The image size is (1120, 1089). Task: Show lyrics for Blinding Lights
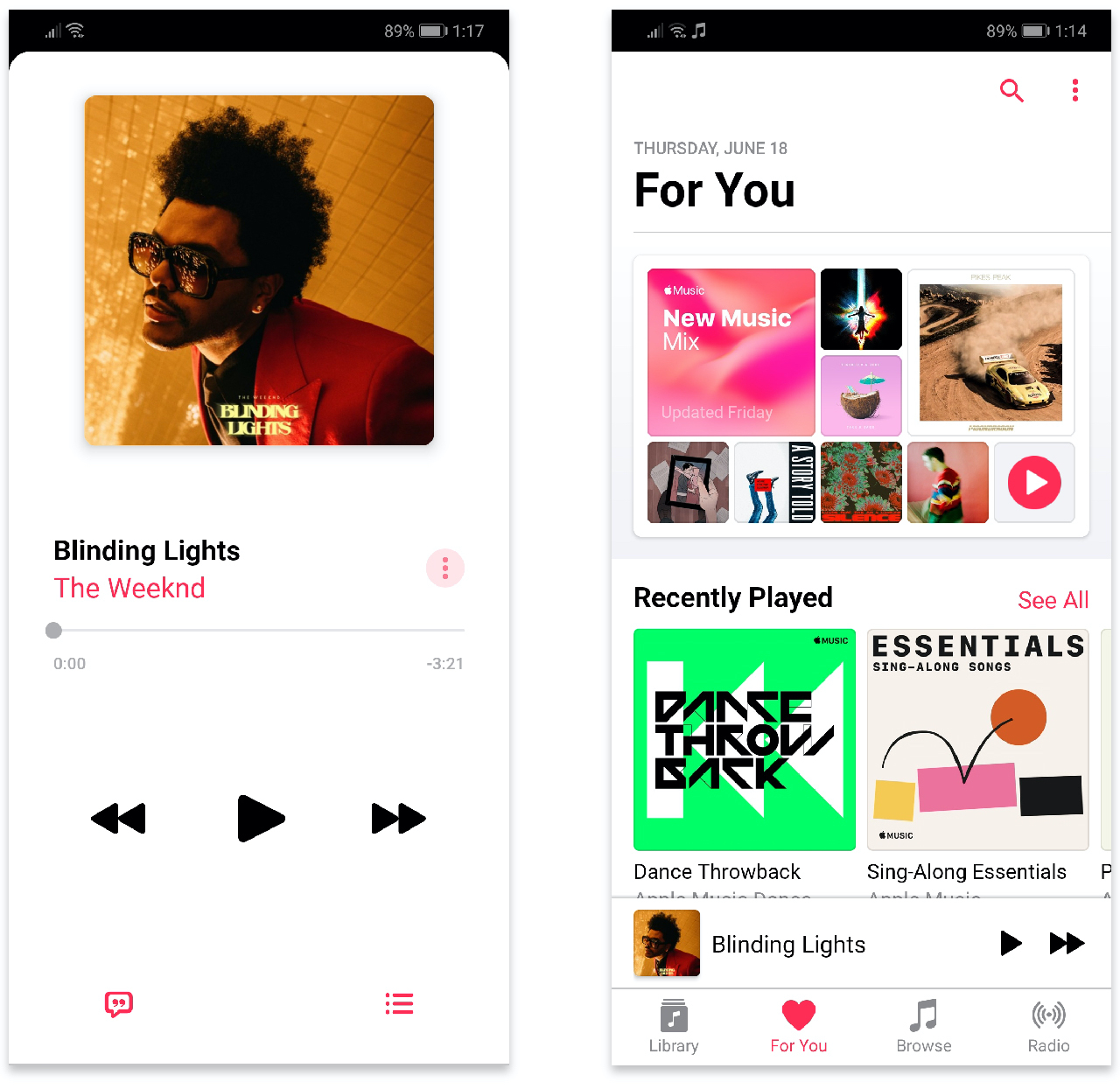coord(119,1003)
